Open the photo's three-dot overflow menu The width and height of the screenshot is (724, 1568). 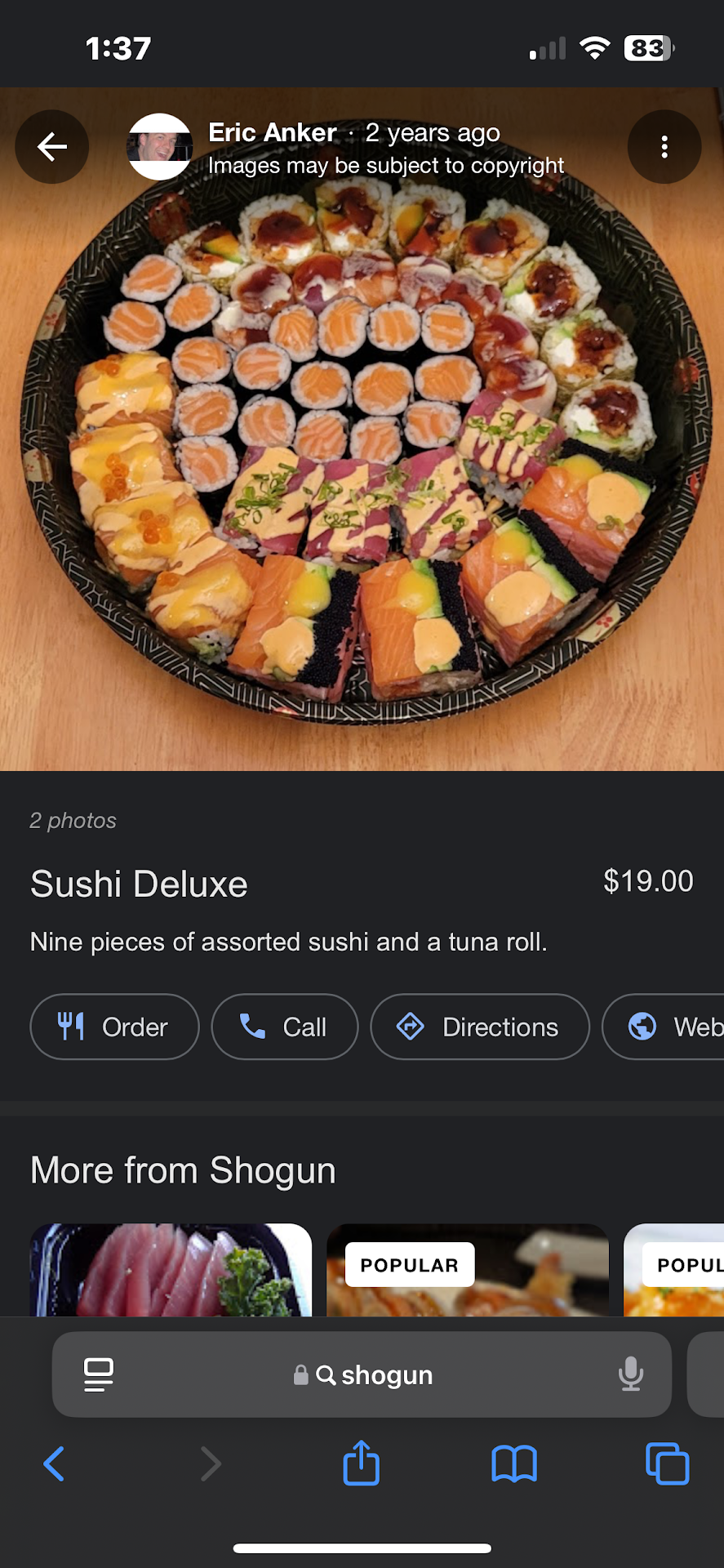[664, 147]
